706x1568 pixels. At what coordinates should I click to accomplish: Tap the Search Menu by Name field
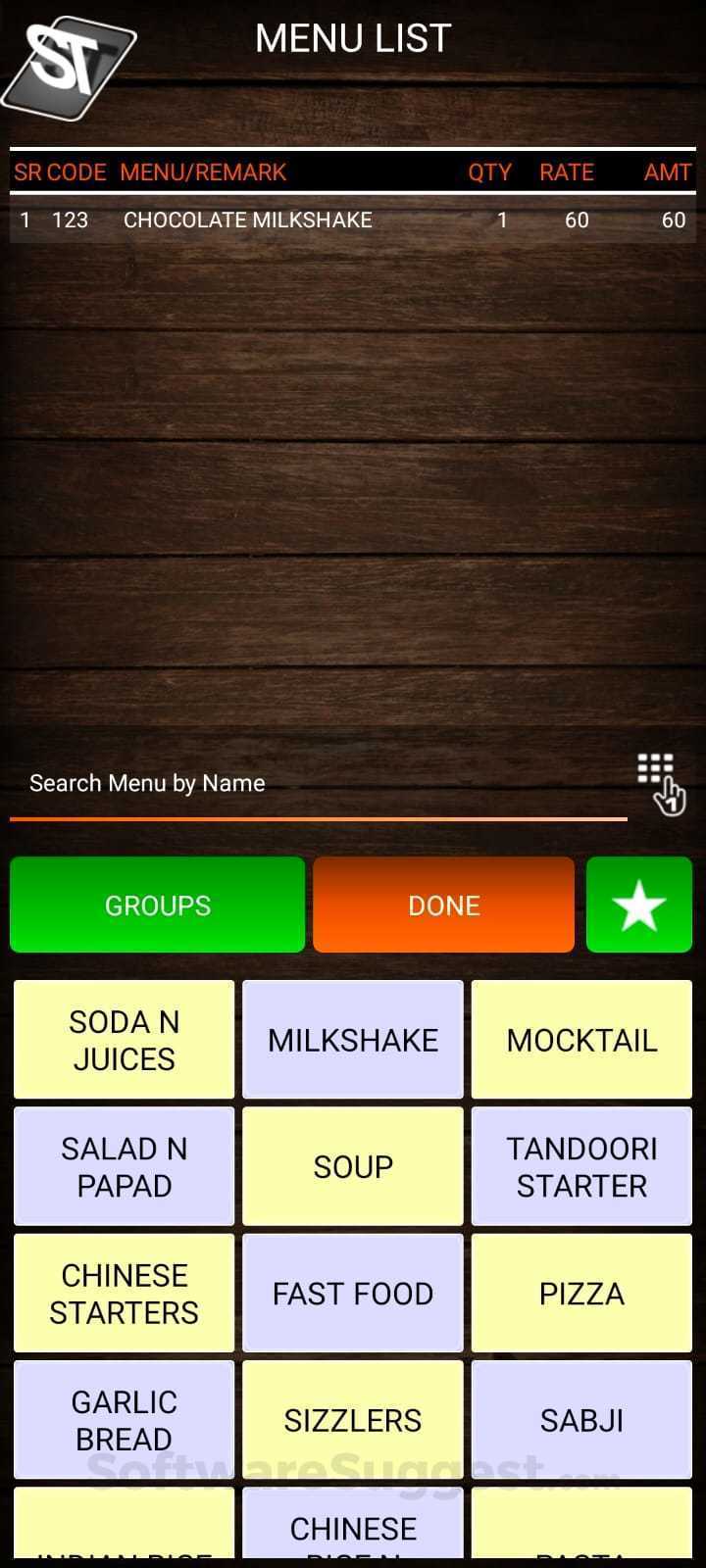[318, 784]
